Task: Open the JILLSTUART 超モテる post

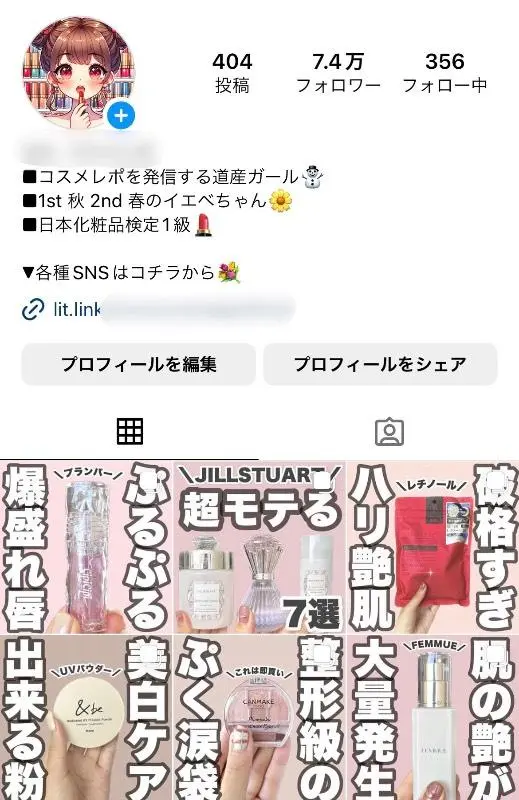Action: tap(259, 547)
